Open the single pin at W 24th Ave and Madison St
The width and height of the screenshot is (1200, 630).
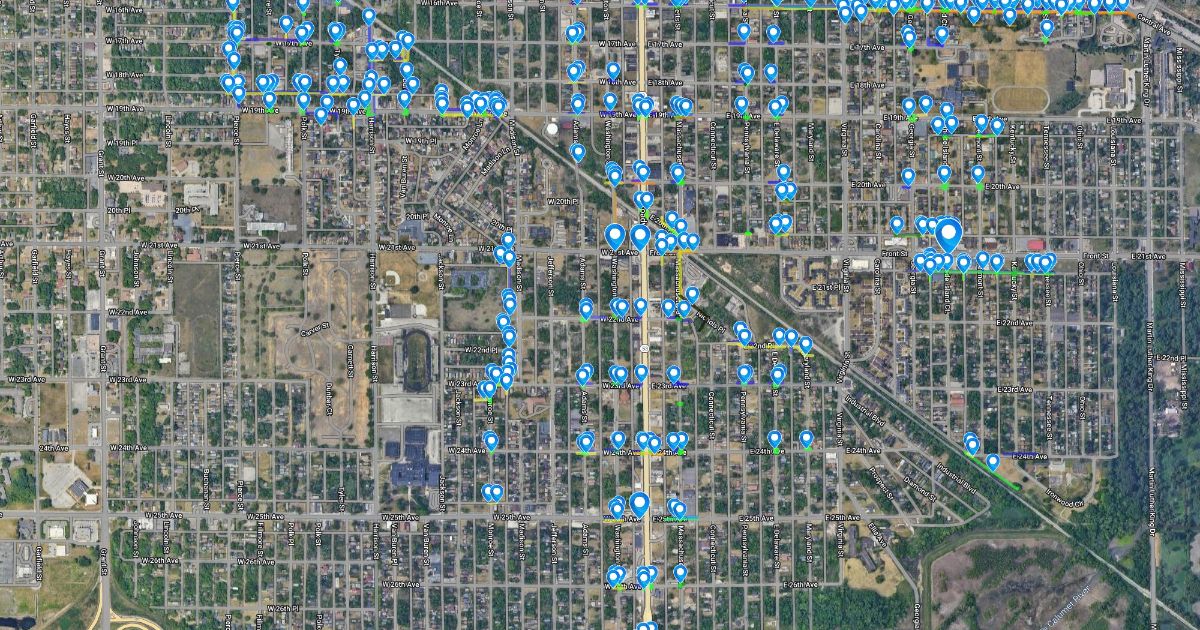491,440
